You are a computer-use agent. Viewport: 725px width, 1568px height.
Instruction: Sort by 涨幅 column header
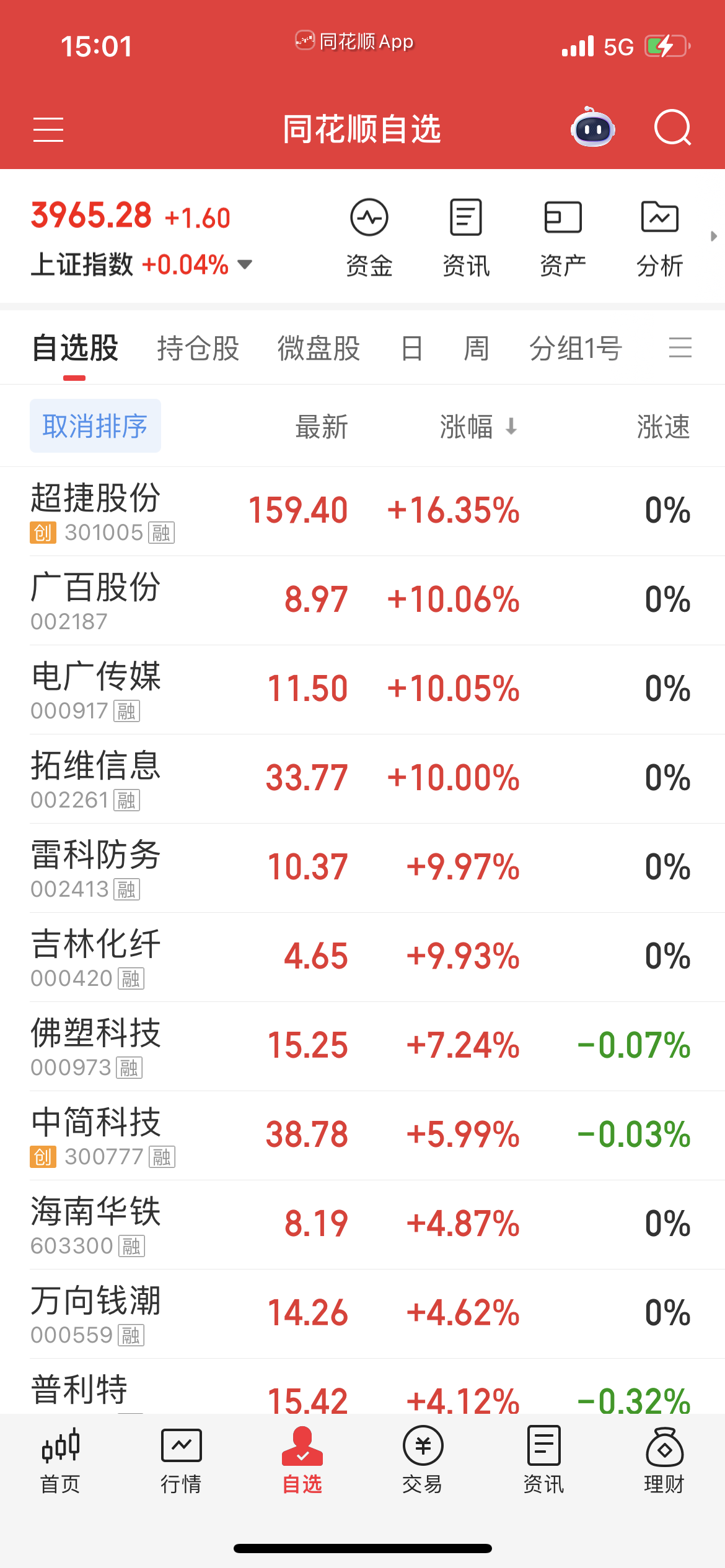477,427
